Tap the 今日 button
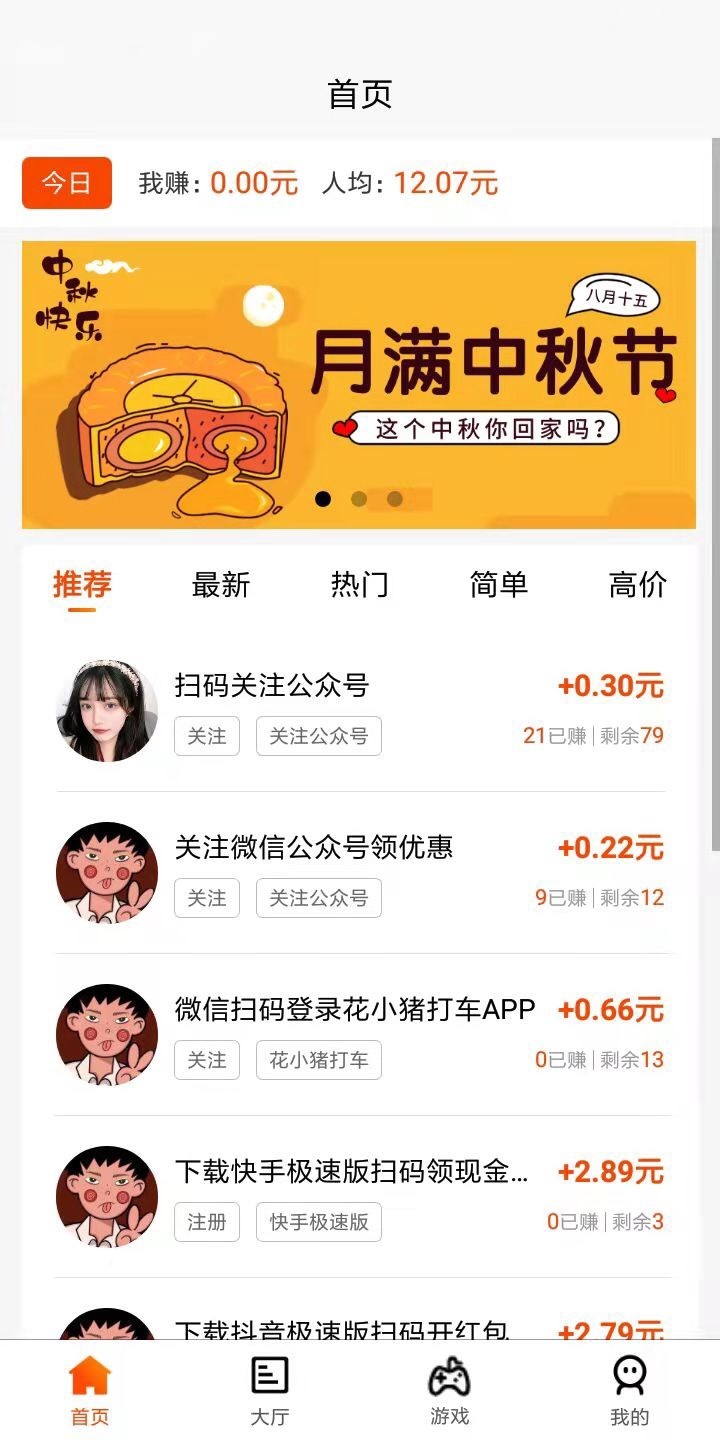The height and width of the screenshot is (1440, 720). tap(67, 183)
